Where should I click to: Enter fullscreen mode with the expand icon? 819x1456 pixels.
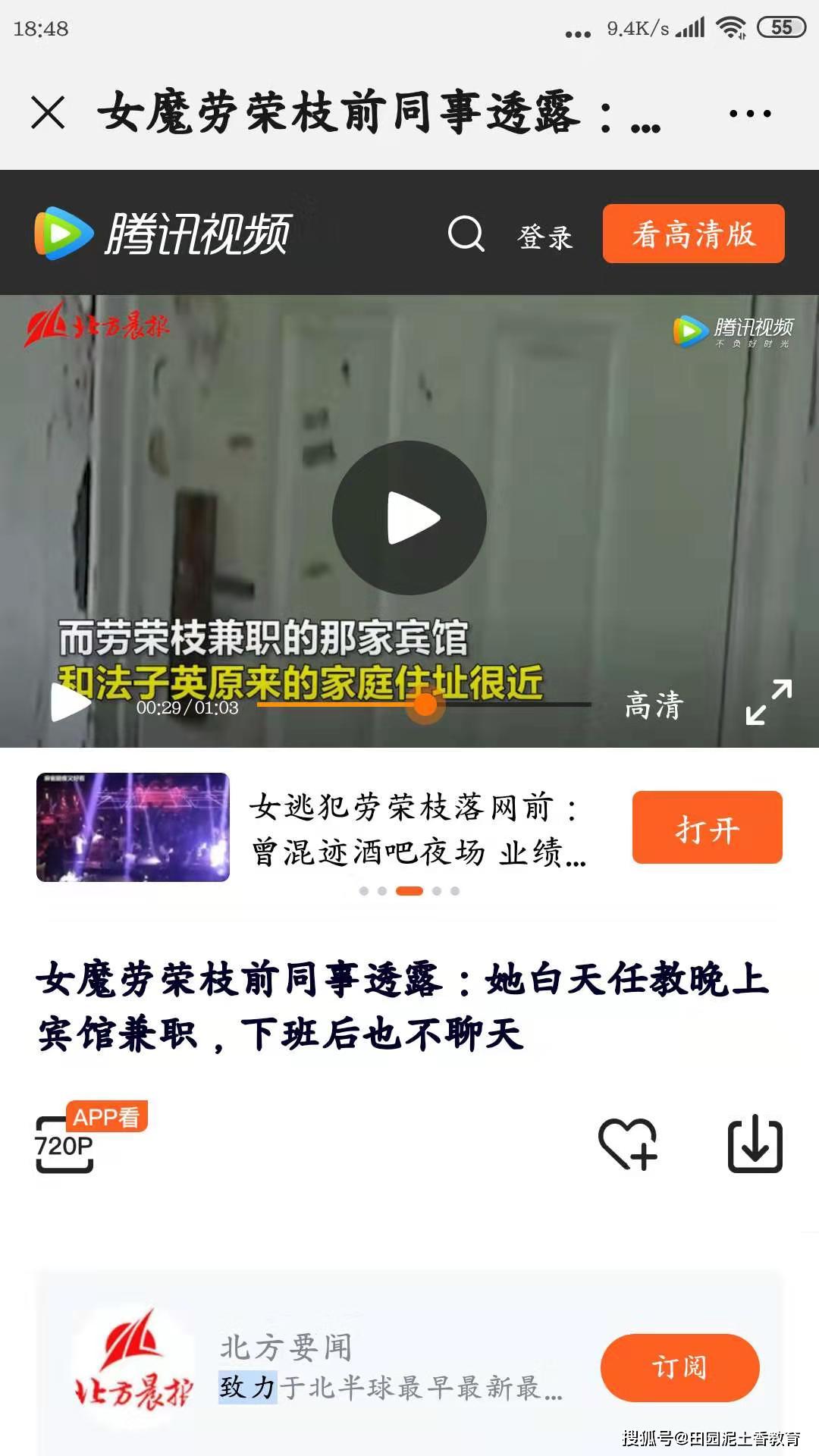(x=768, y=704)
